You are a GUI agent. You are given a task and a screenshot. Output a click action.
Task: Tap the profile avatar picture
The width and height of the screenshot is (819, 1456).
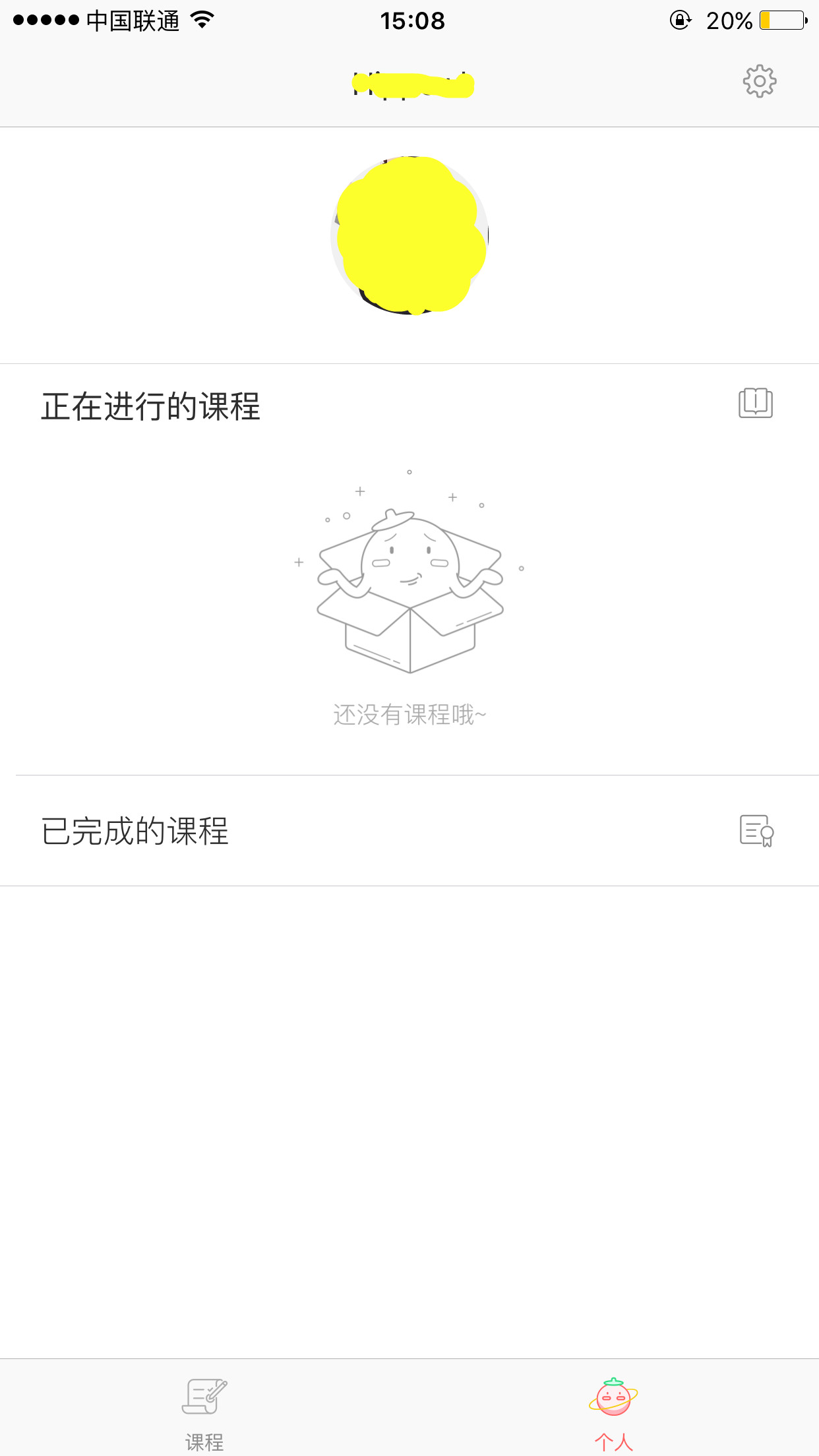(409, 235)
